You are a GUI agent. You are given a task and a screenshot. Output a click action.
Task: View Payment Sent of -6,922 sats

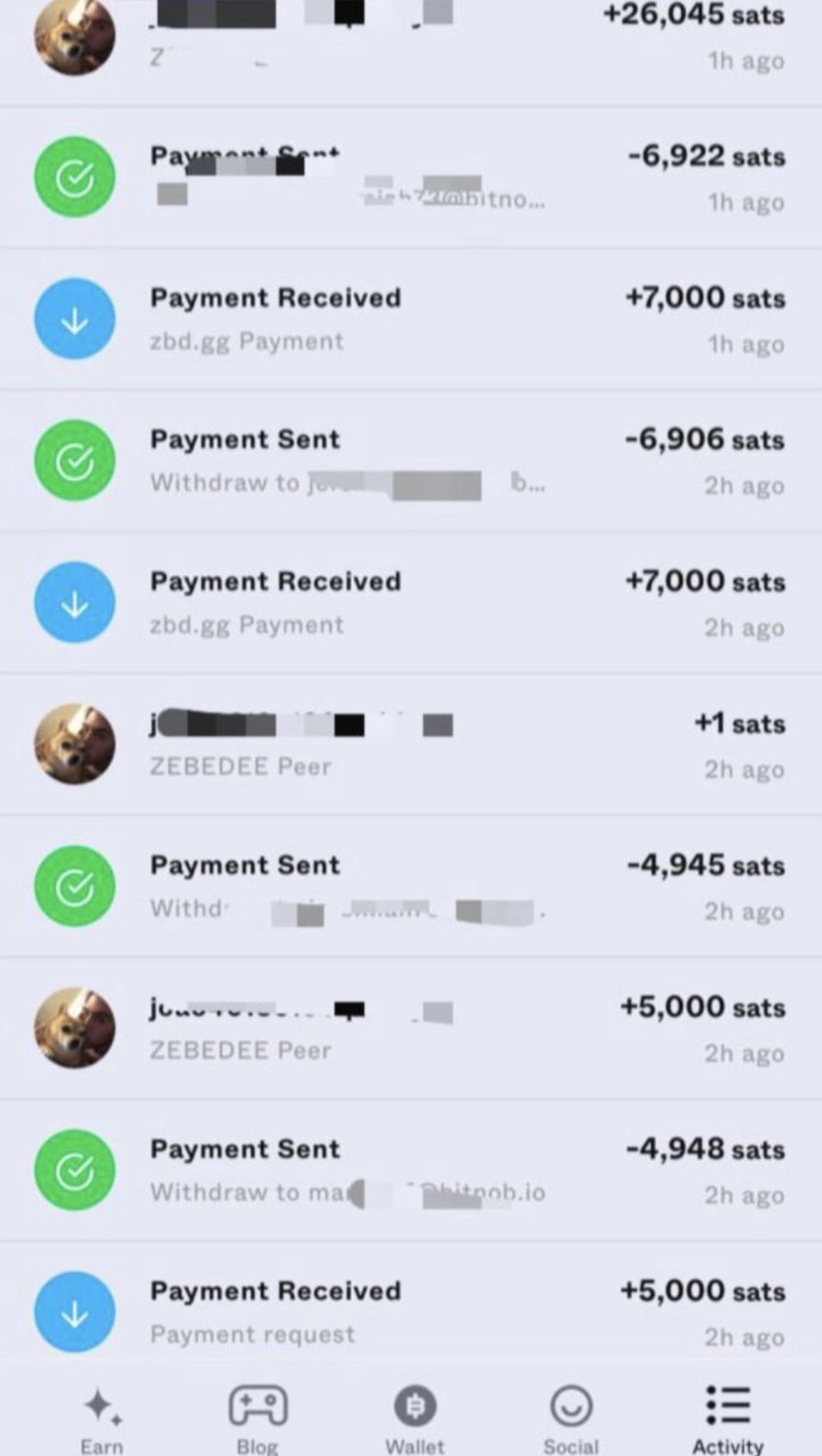point(410,177)
